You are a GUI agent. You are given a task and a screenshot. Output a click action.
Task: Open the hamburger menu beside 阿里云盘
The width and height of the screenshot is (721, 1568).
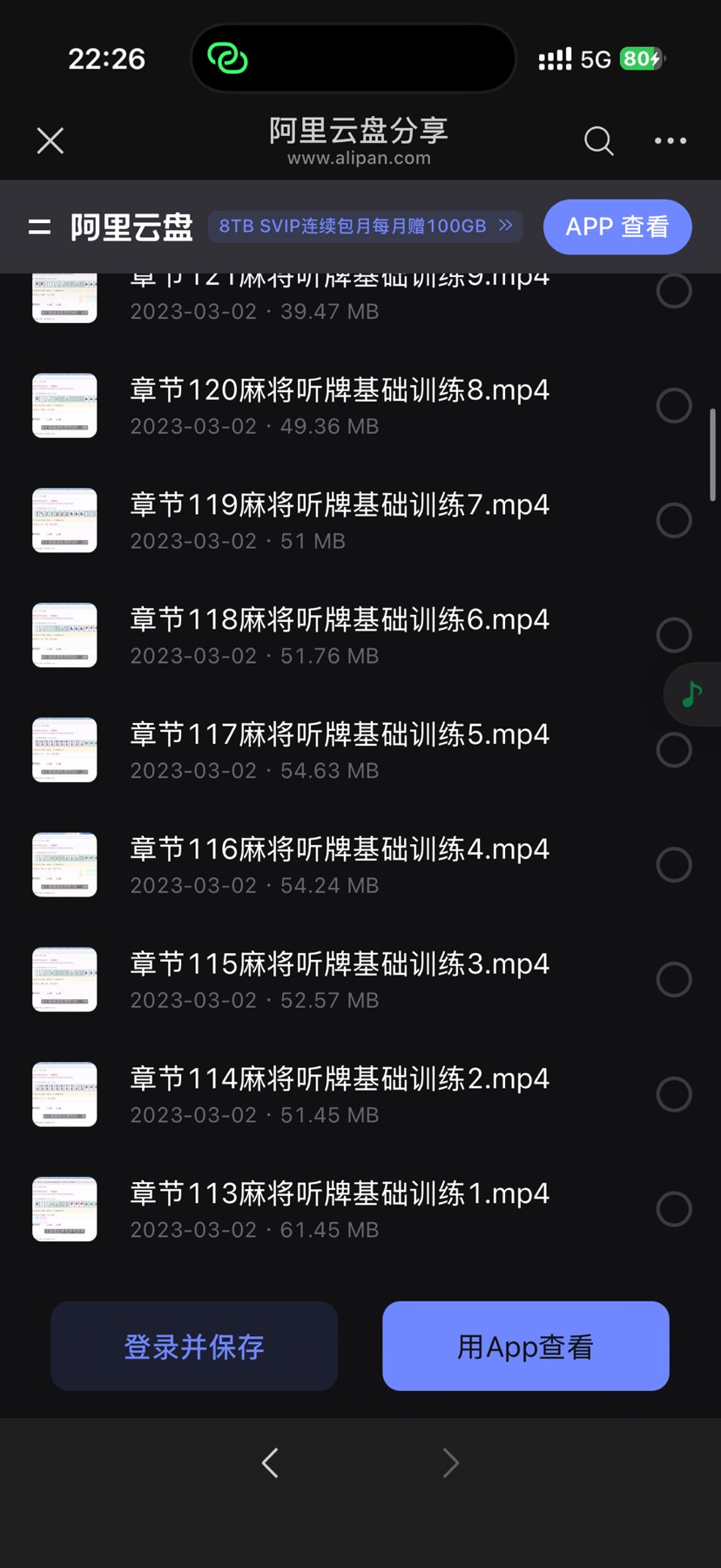point(39,227)
